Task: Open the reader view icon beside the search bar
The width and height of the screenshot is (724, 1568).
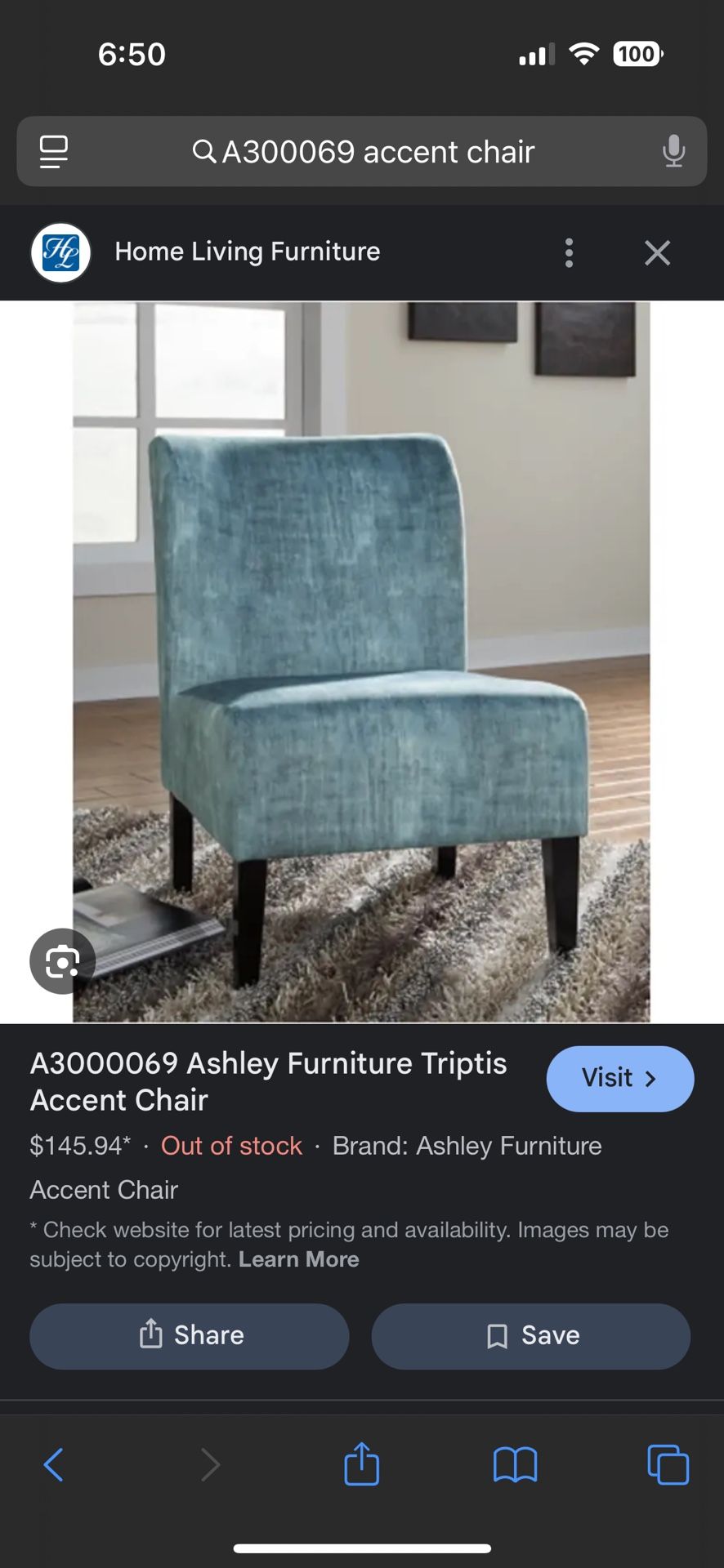Action: point(53,152)
